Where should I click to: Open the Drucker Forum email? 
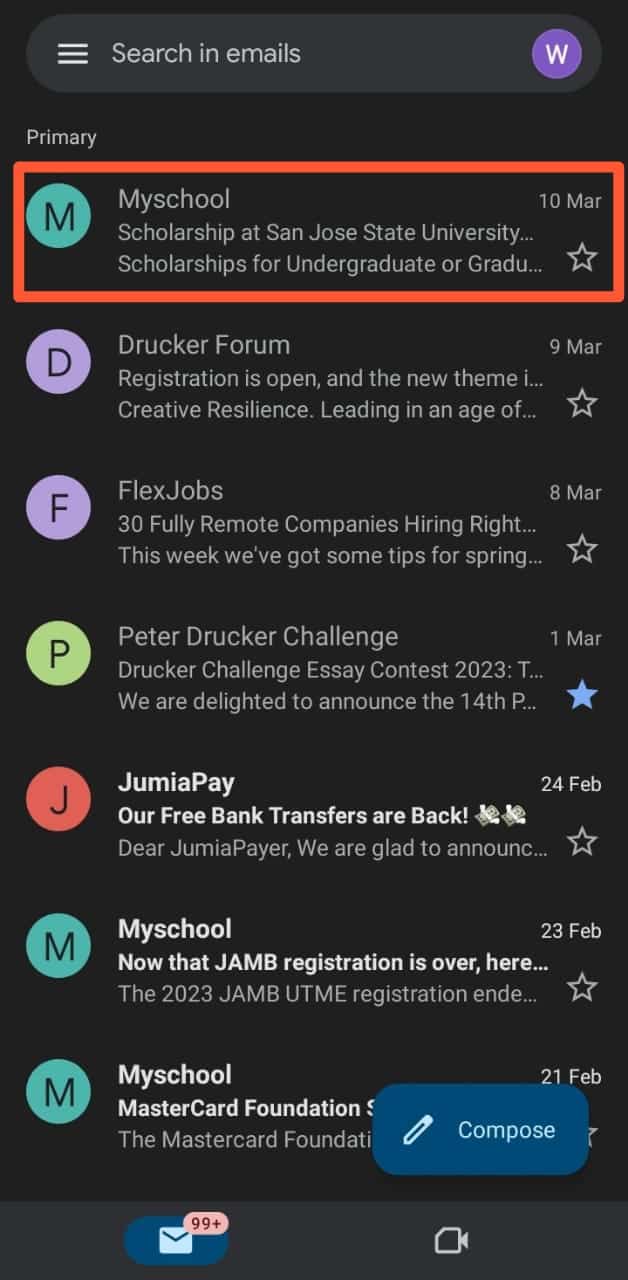pyautogui.click(x=320, y=378)
